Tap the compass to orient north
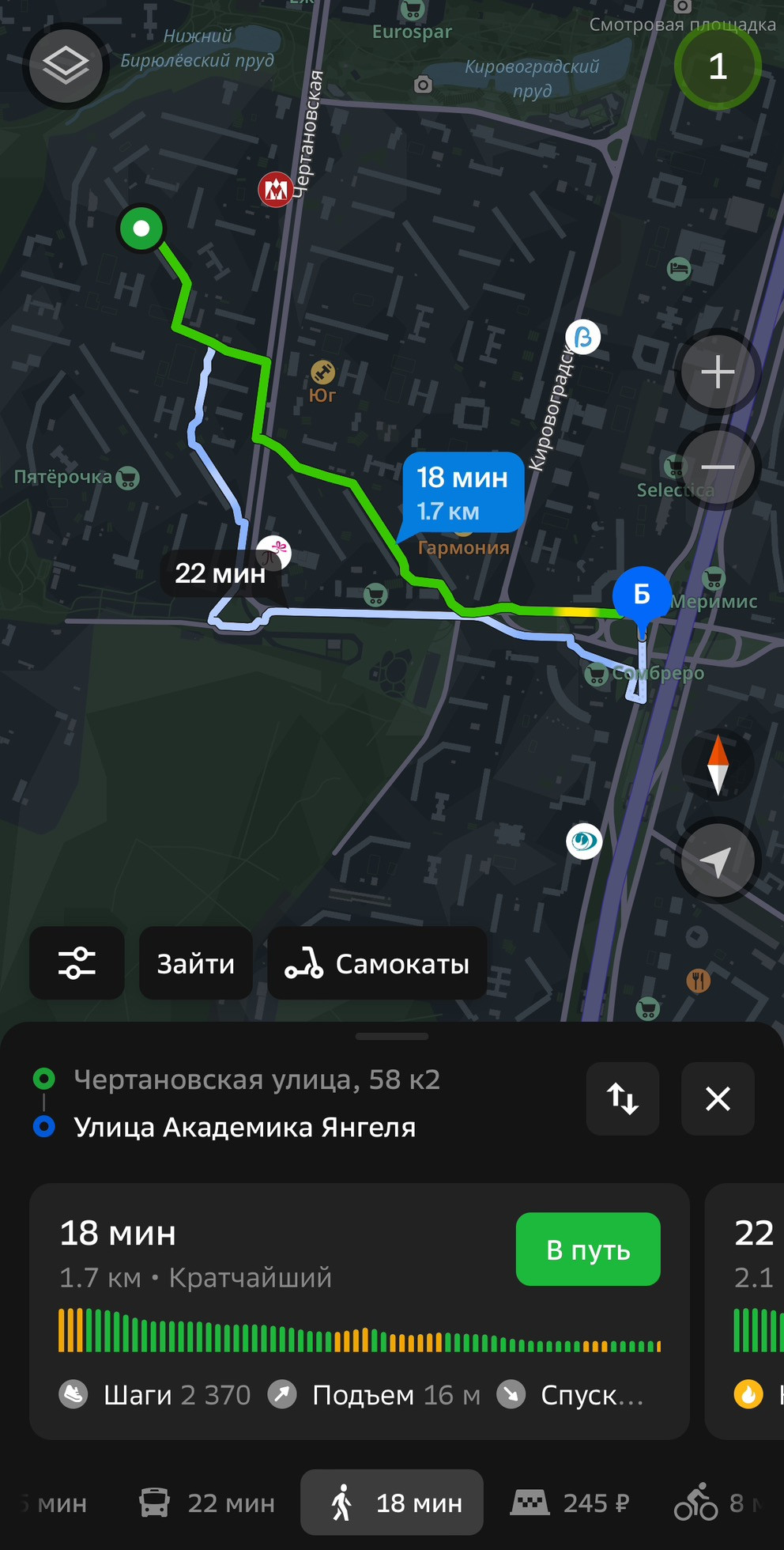 [x=718, y=765]
